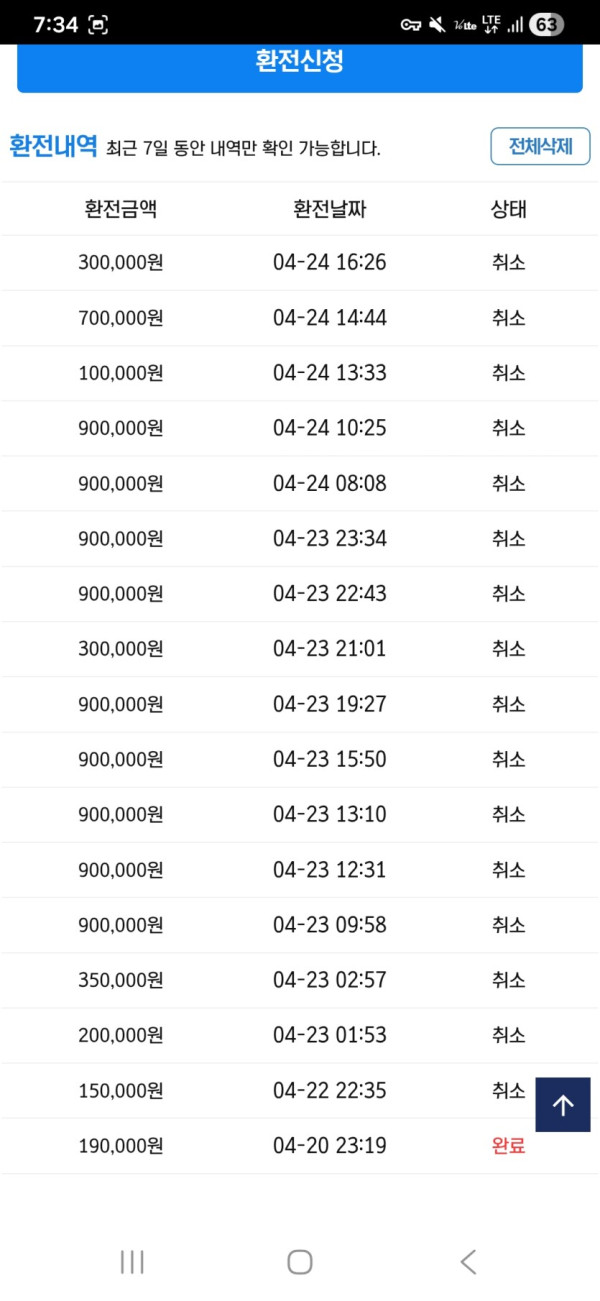Return to home screen via home button
Screen dimensions: 600x1301
[300, 1262]
